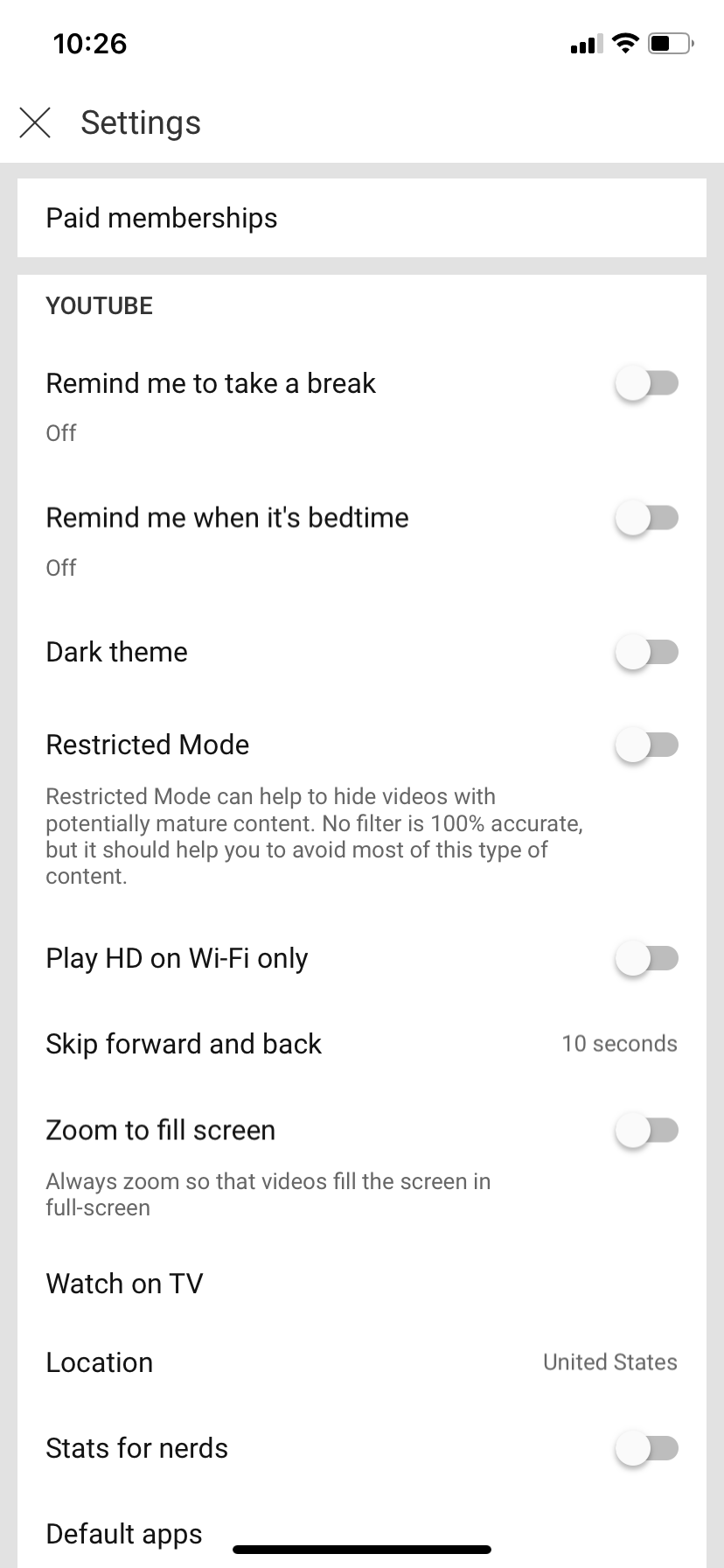
Task: Enable Dark theme
Action: [x=646, y=653]
